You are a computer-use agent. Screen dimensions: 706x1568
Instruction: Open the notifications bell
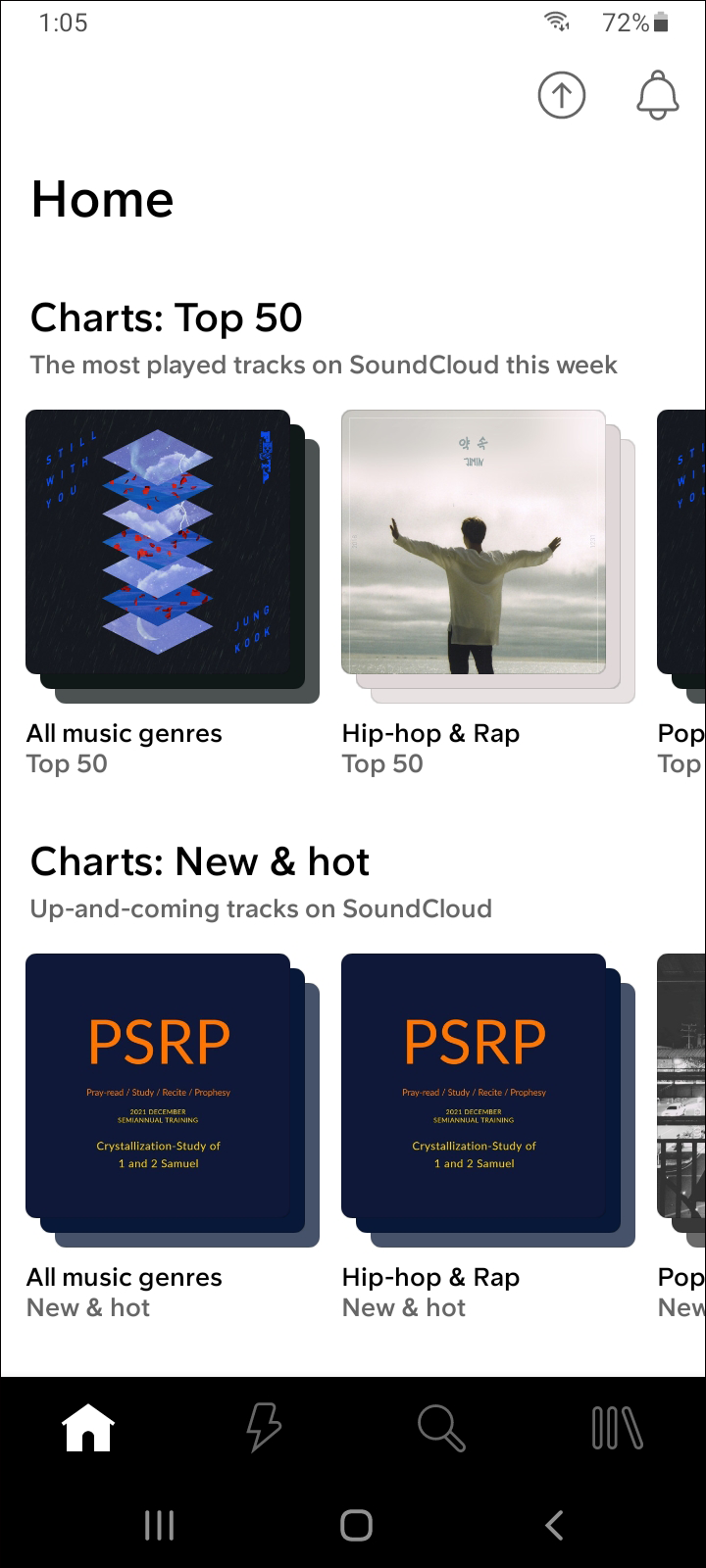pos(657,95)
